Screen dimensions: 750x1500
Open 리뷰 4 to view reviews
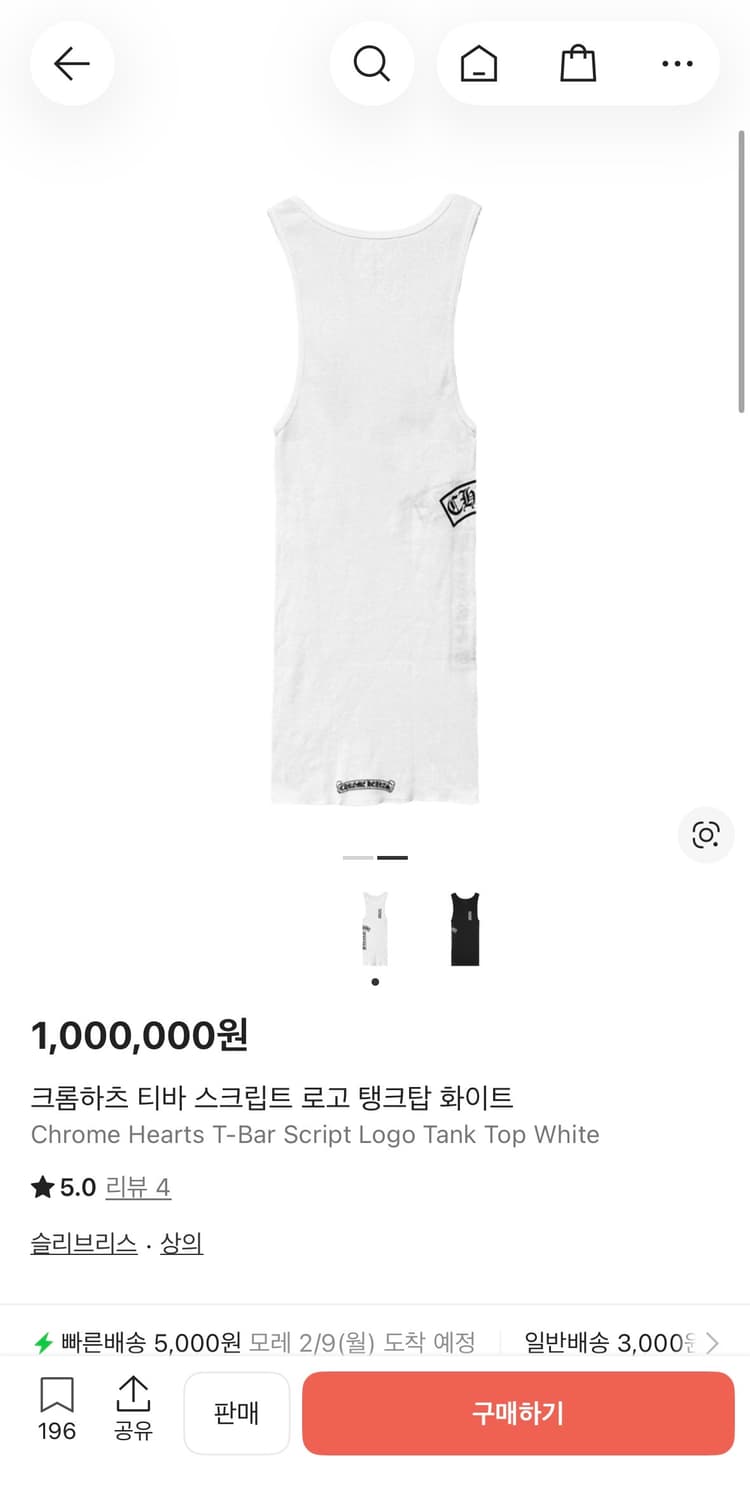click(139, 1187)
